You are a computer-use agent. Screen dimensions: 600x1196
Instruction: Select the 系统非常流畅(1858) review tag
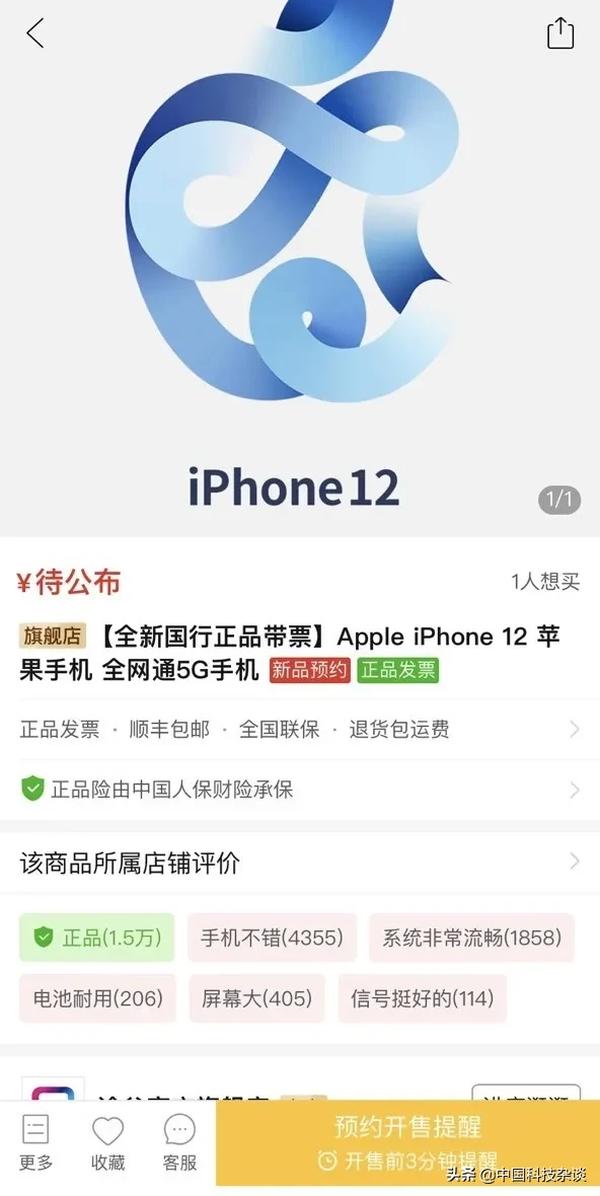click(472, 938)
